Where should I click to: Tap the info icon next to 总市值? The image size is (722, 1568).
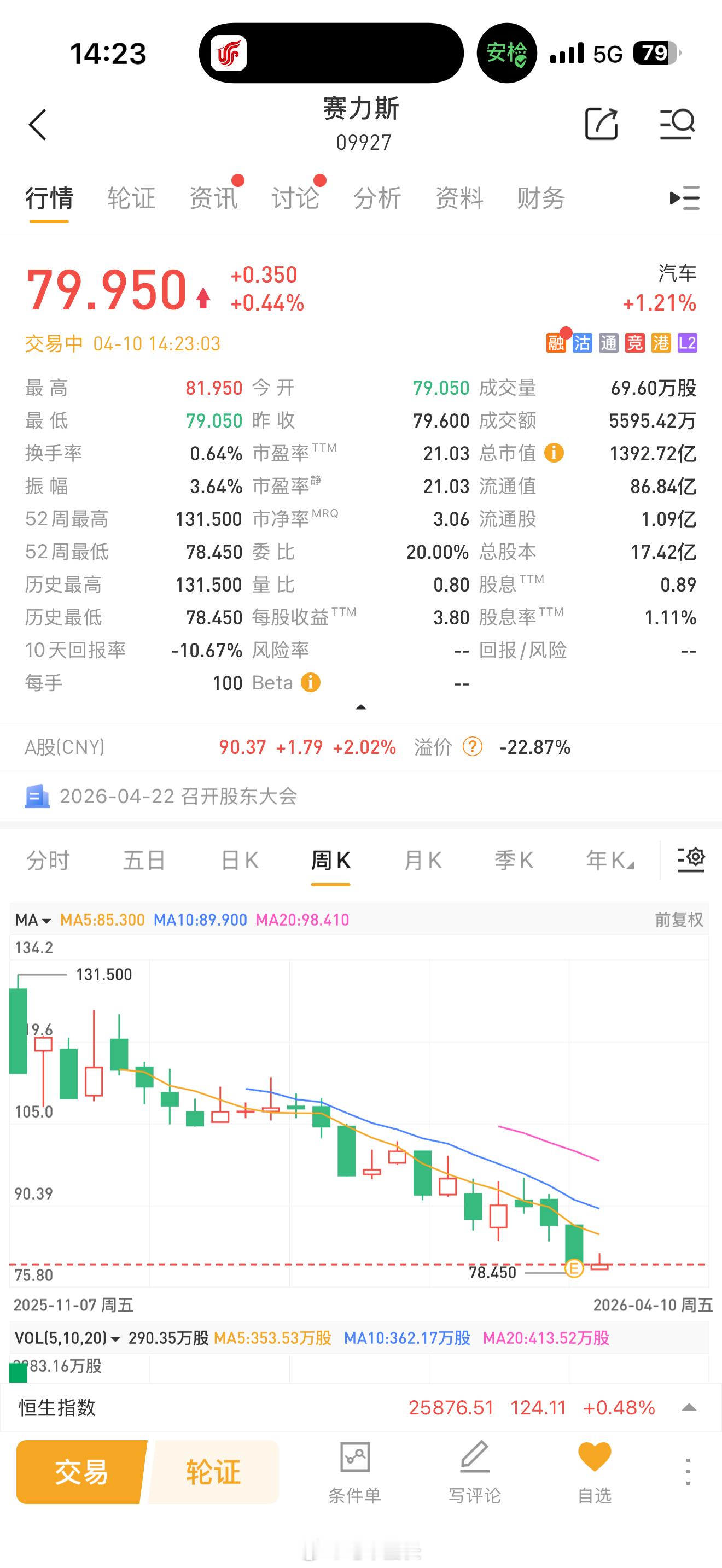click(x=554, y=453)
